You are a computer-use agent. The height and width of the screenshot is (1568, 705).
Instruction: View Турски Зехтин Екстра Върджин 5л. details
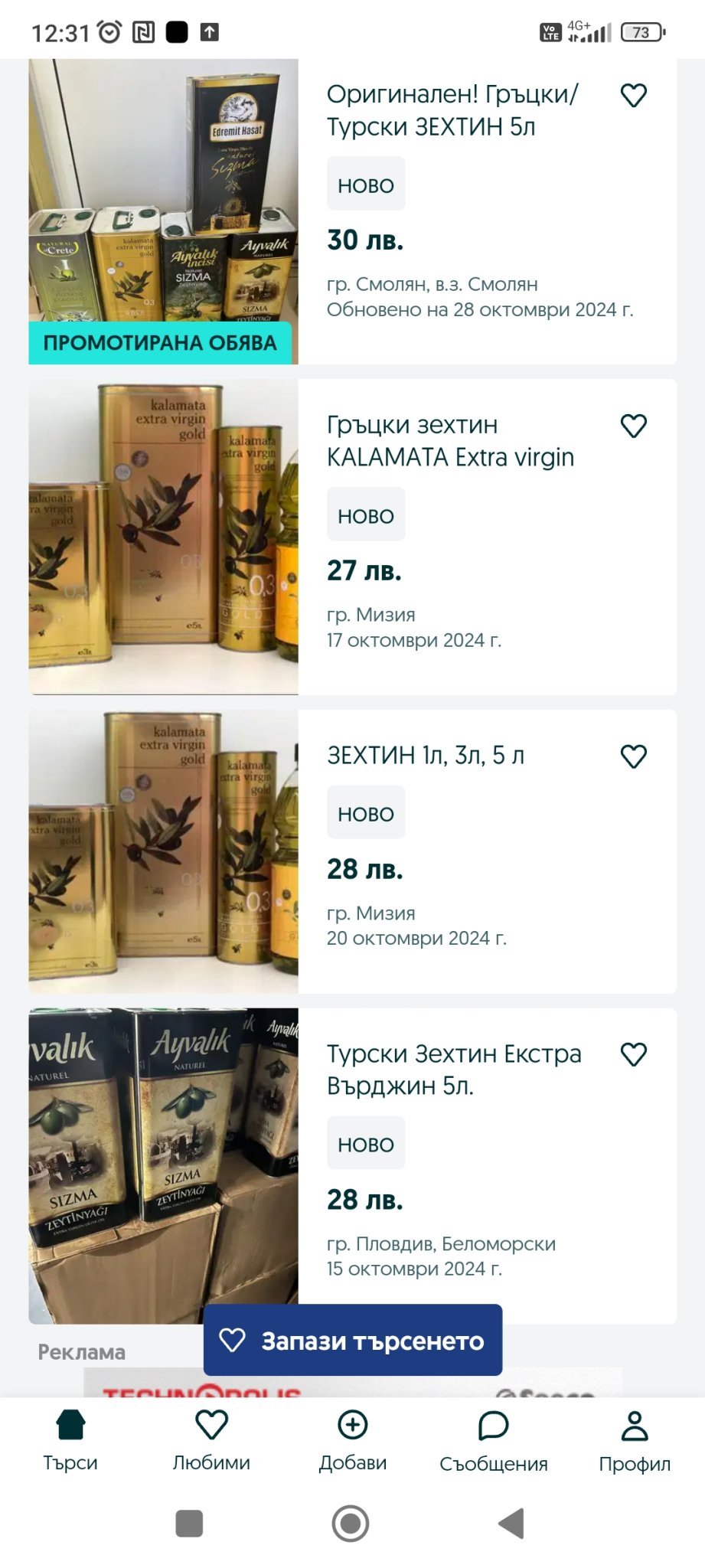[x=454, y=1070]
